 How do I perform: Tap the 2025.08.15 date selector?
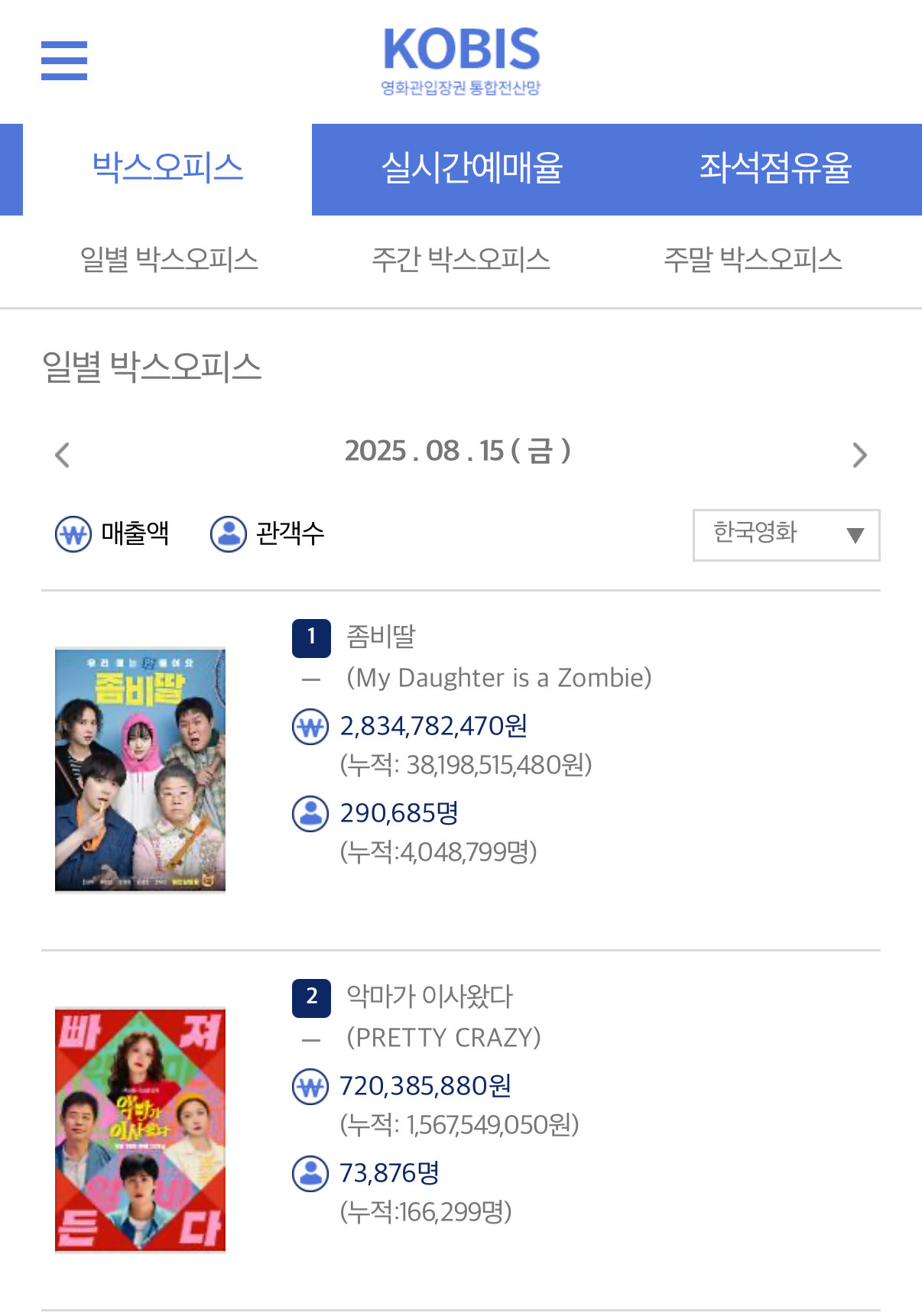(x=457, y=451)
